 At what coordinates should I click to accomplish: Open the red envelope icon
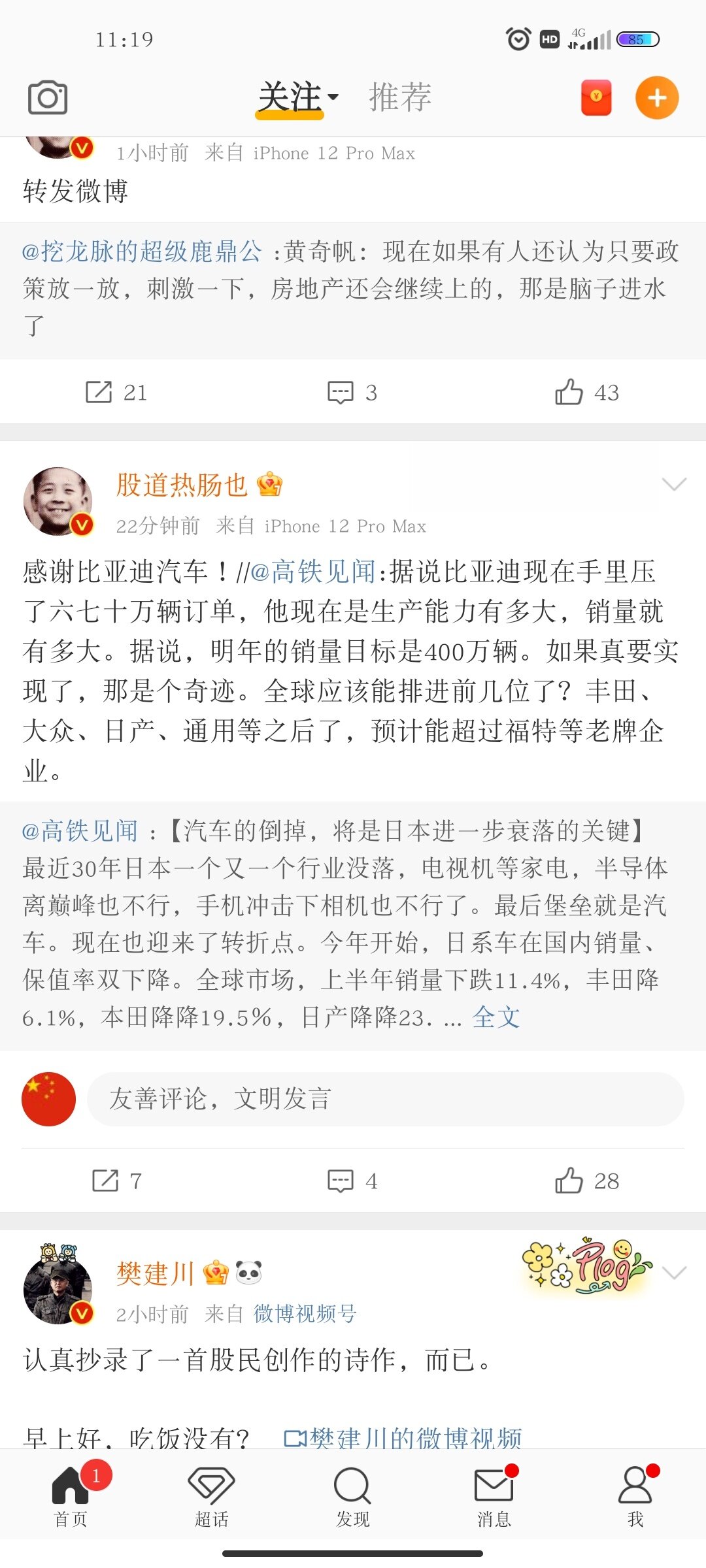coord(596,98)
